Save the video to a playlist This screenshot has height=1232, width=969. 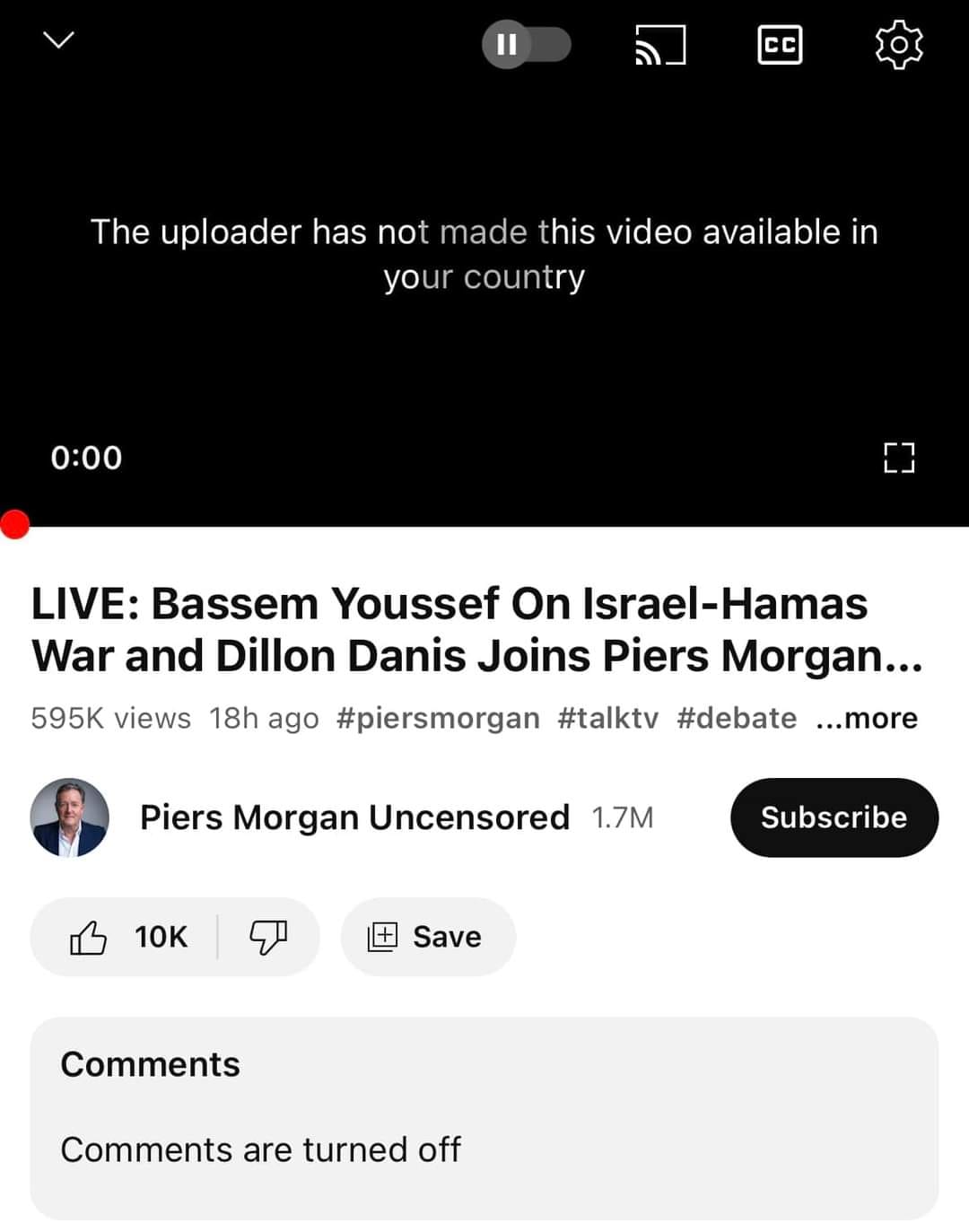[427, 937]
